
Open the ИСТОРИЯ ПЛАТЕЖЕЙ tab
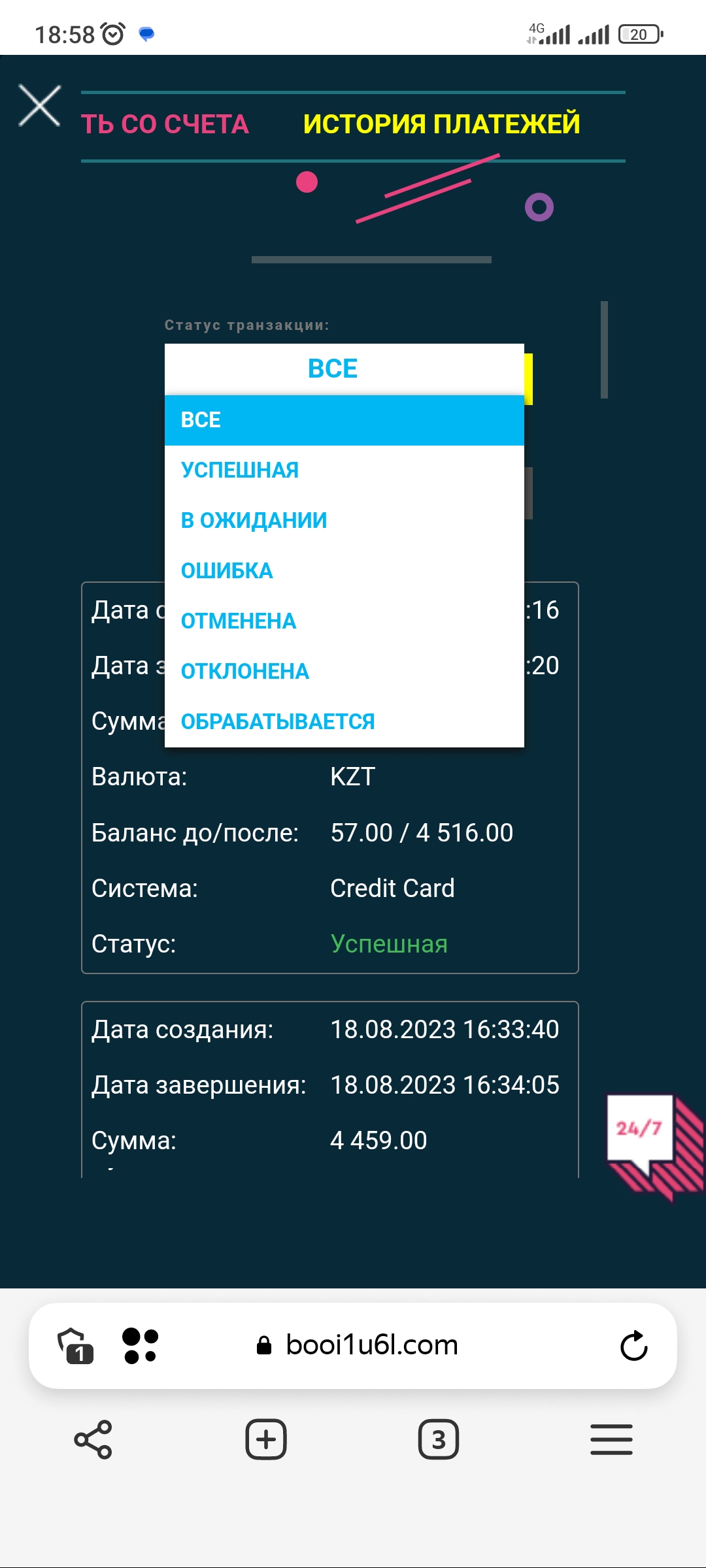pyautogui.click(x=441, y=124)
